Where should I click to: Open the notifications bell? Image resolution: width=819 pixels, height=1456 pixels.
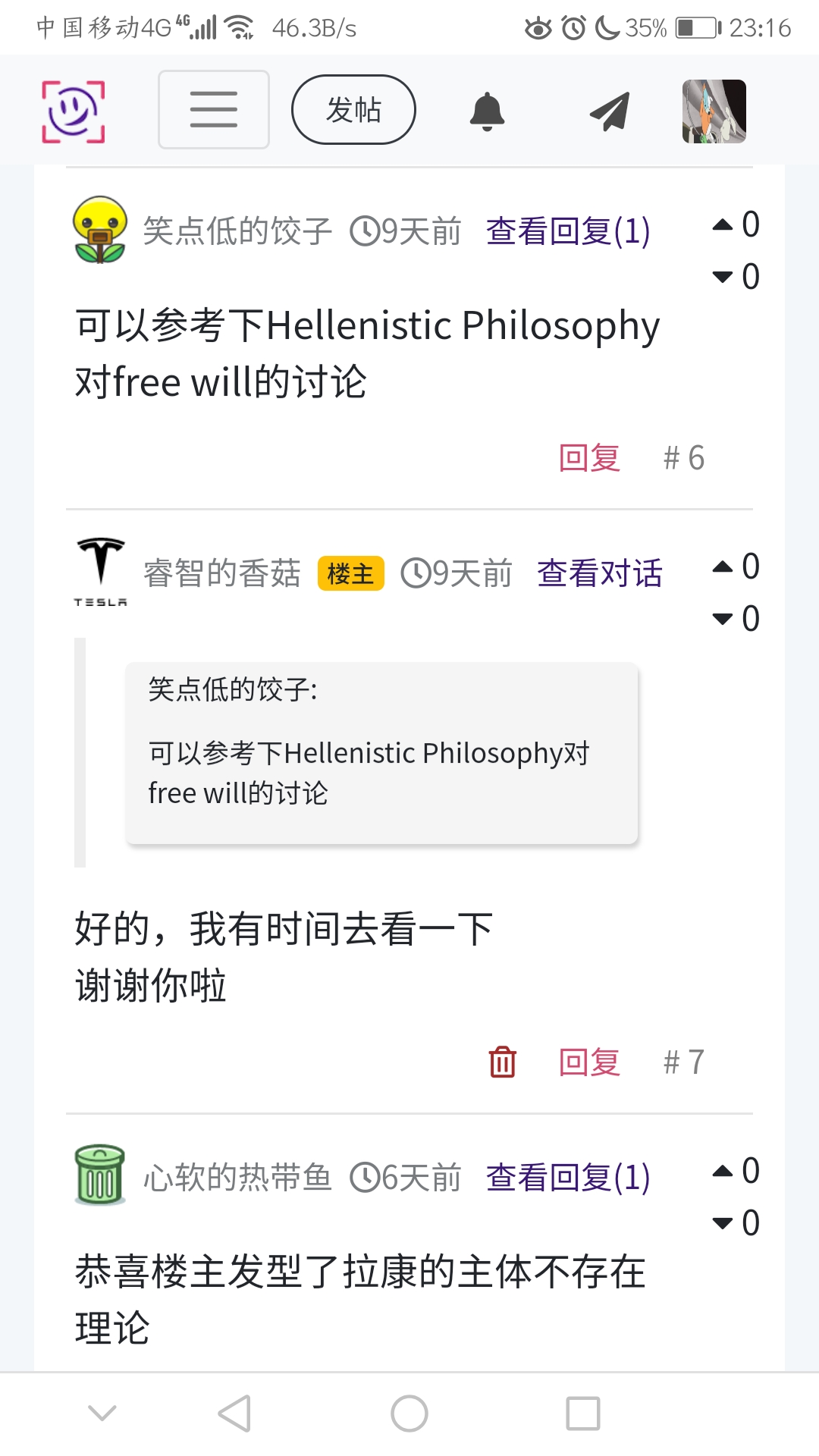[x=487, y=111]
